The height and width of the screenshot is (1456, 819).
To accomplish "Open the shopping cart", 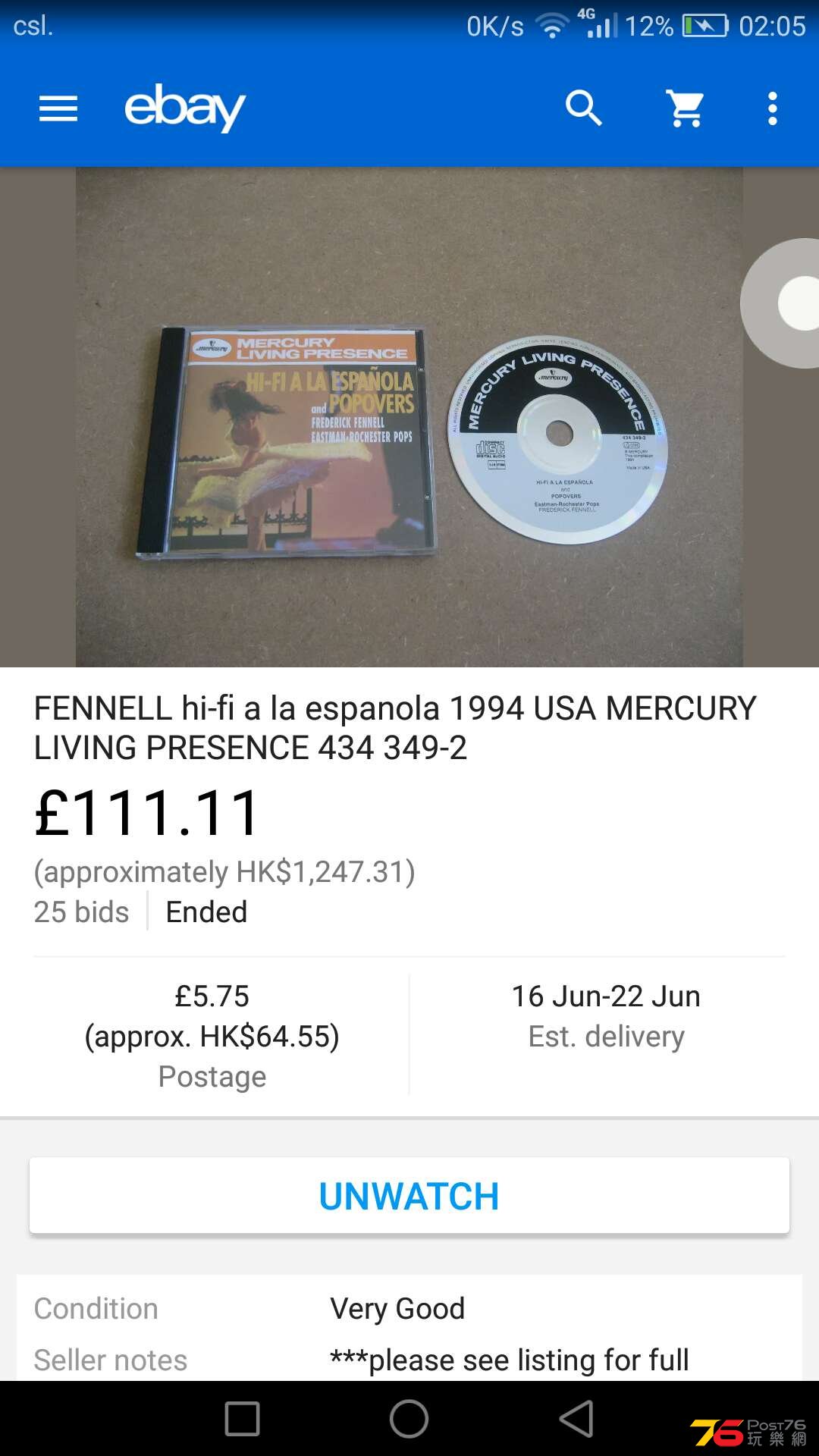I will tap(685, 108).
